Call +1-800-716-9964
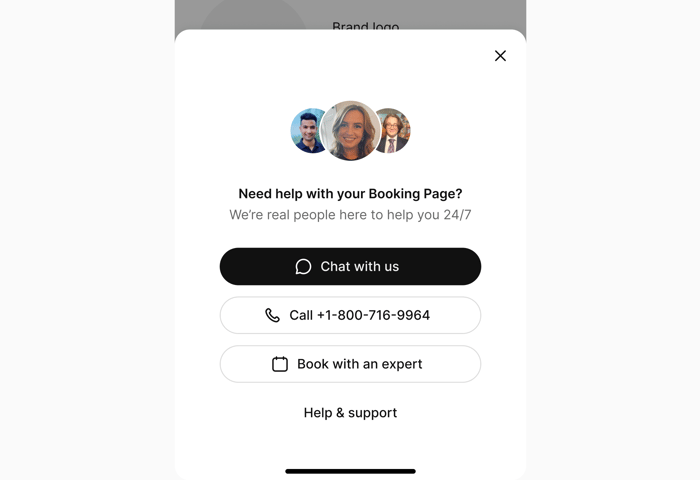 (x=350, y=315)
